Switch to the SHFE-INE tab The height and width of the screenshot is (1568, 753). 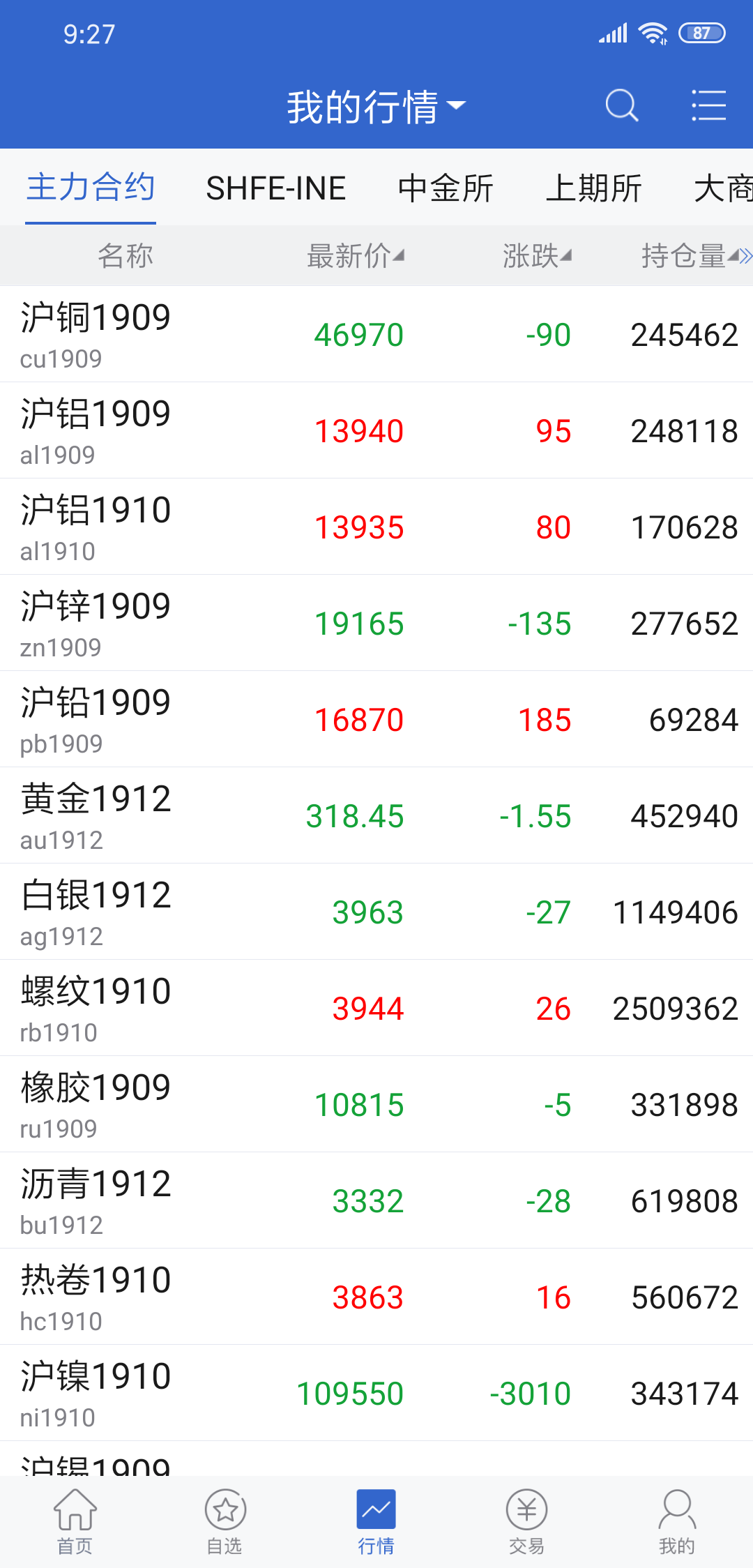click(x=275, y=188)
